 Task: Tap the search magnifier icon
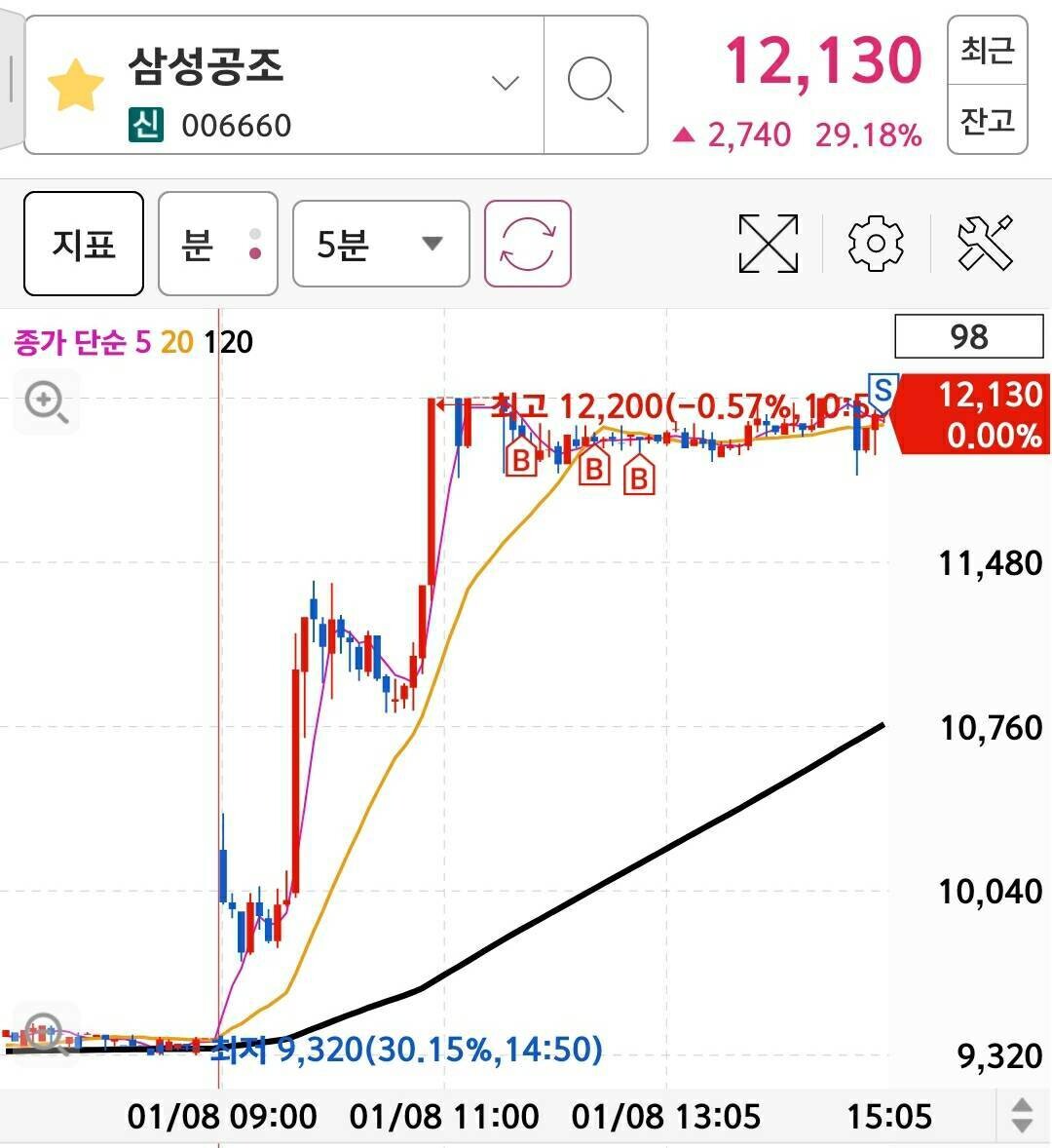coord(597,83)
